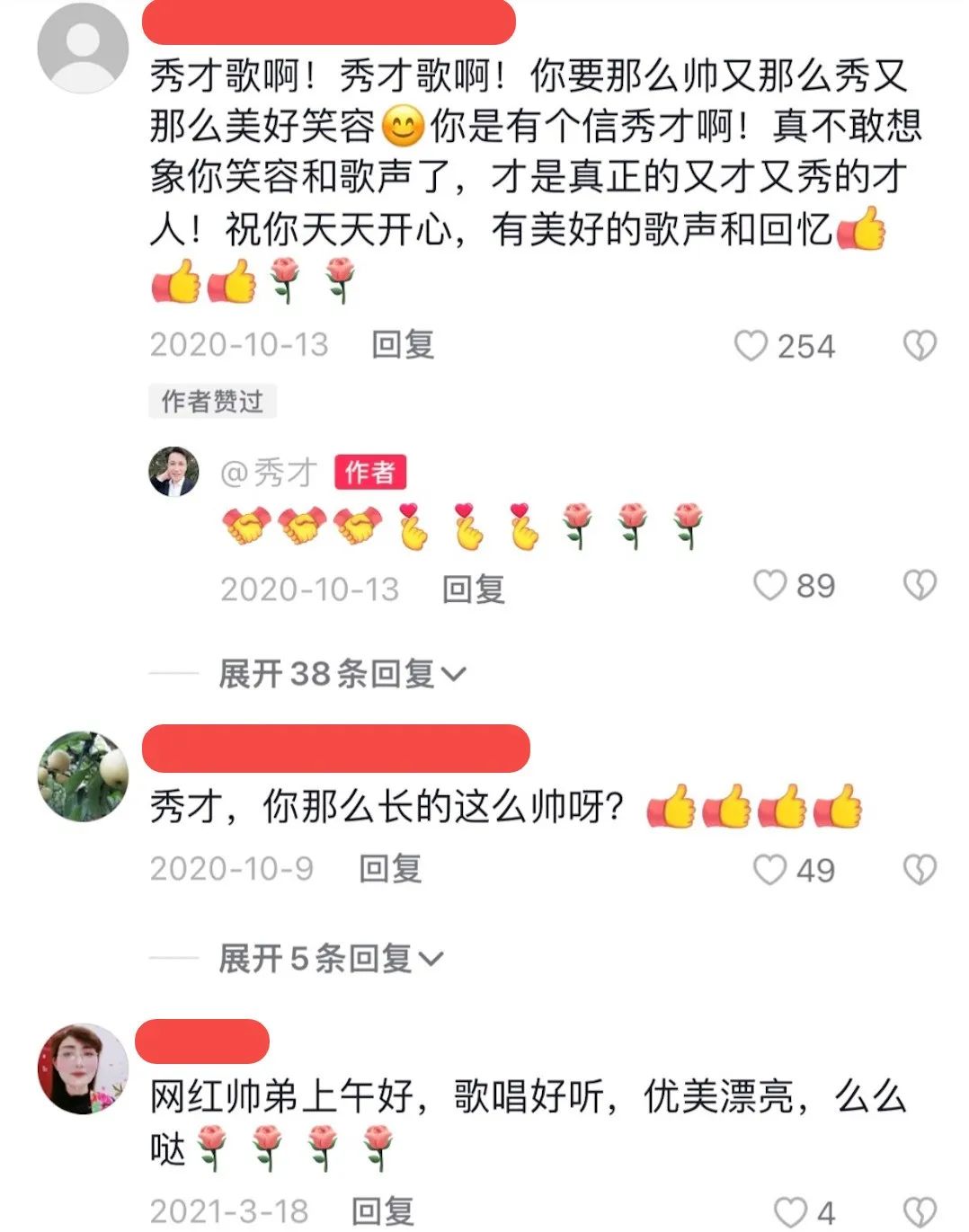Dislike the comment dated 2020-10-13 with 254 likes
The height and width of the screenshot is (1232, 969).
(x=919, y=346)
